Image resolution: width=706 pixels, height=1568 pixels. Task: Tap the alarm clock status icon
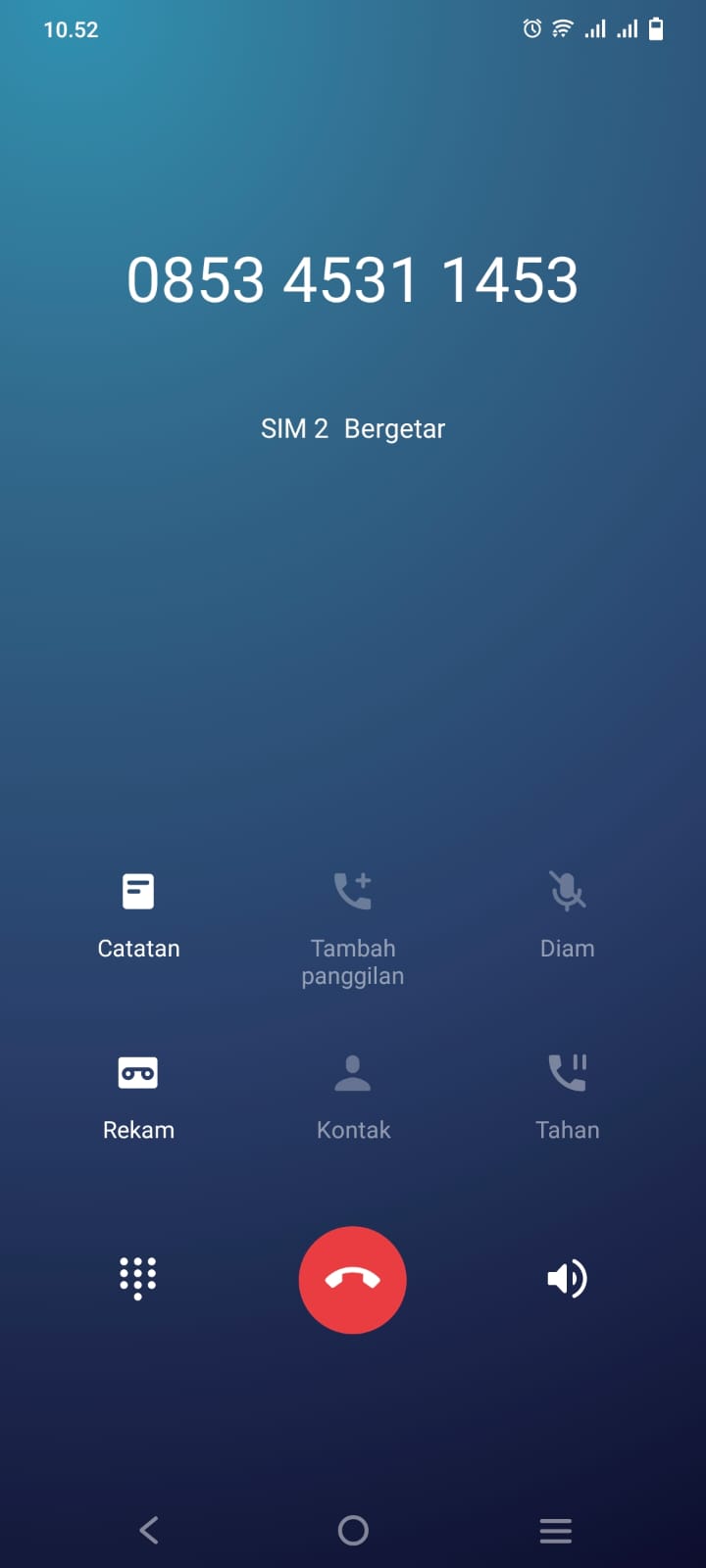[x=530, y=29]
